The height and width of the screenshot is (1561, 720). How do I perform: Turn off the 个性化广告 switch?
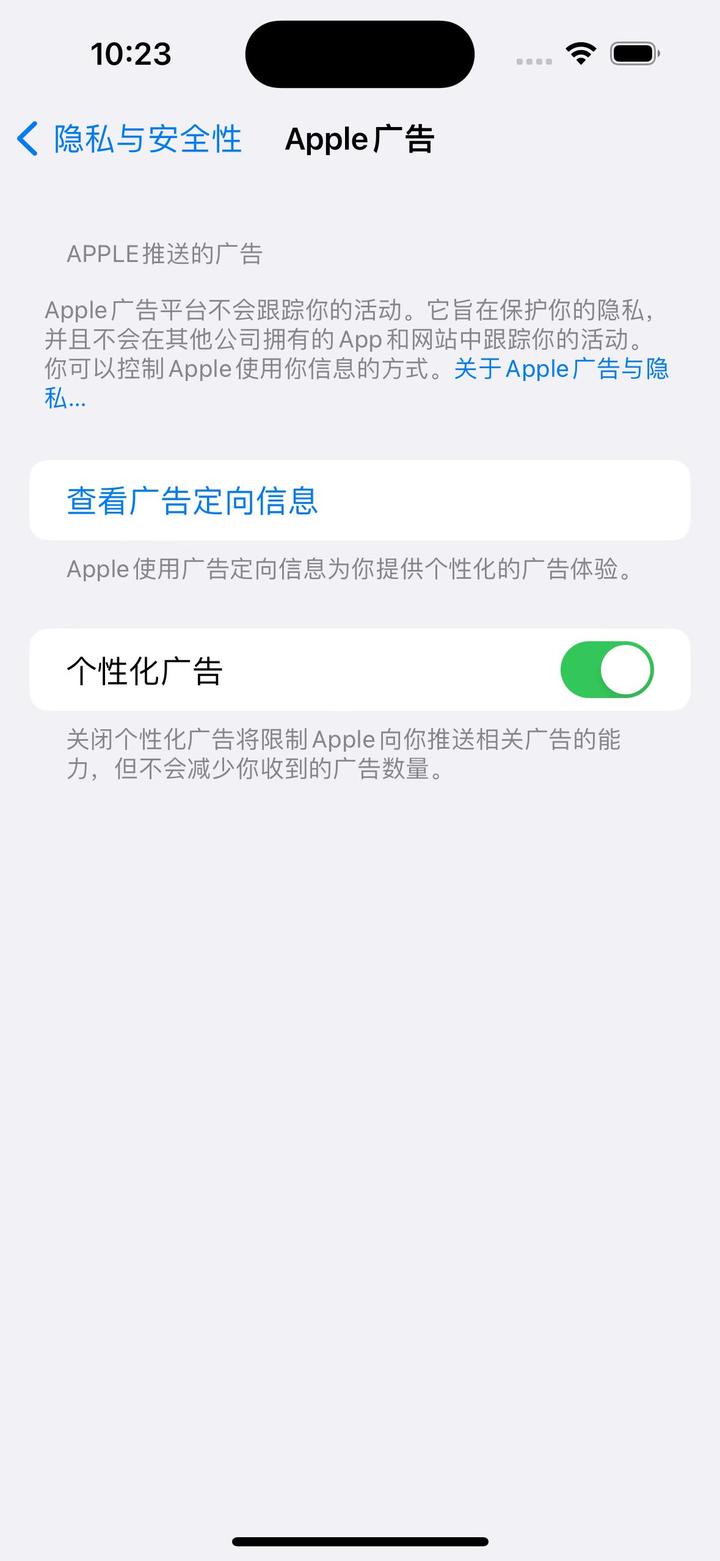606,670
